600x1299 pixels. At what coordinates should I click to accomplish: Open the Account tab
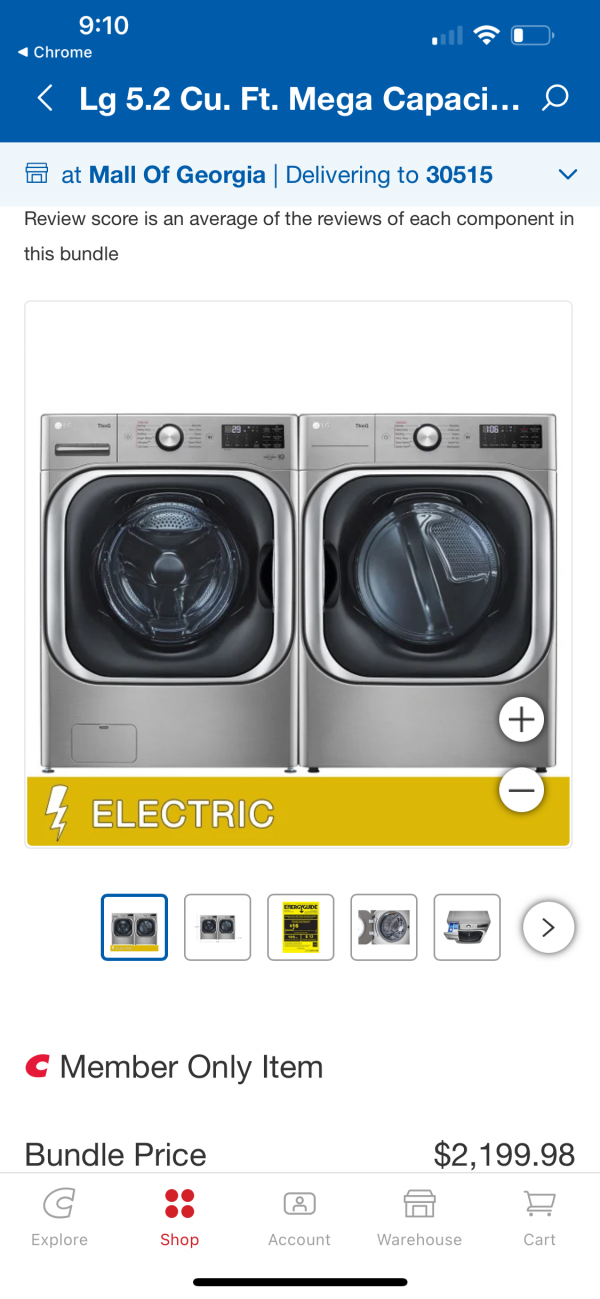(299, 1217)
